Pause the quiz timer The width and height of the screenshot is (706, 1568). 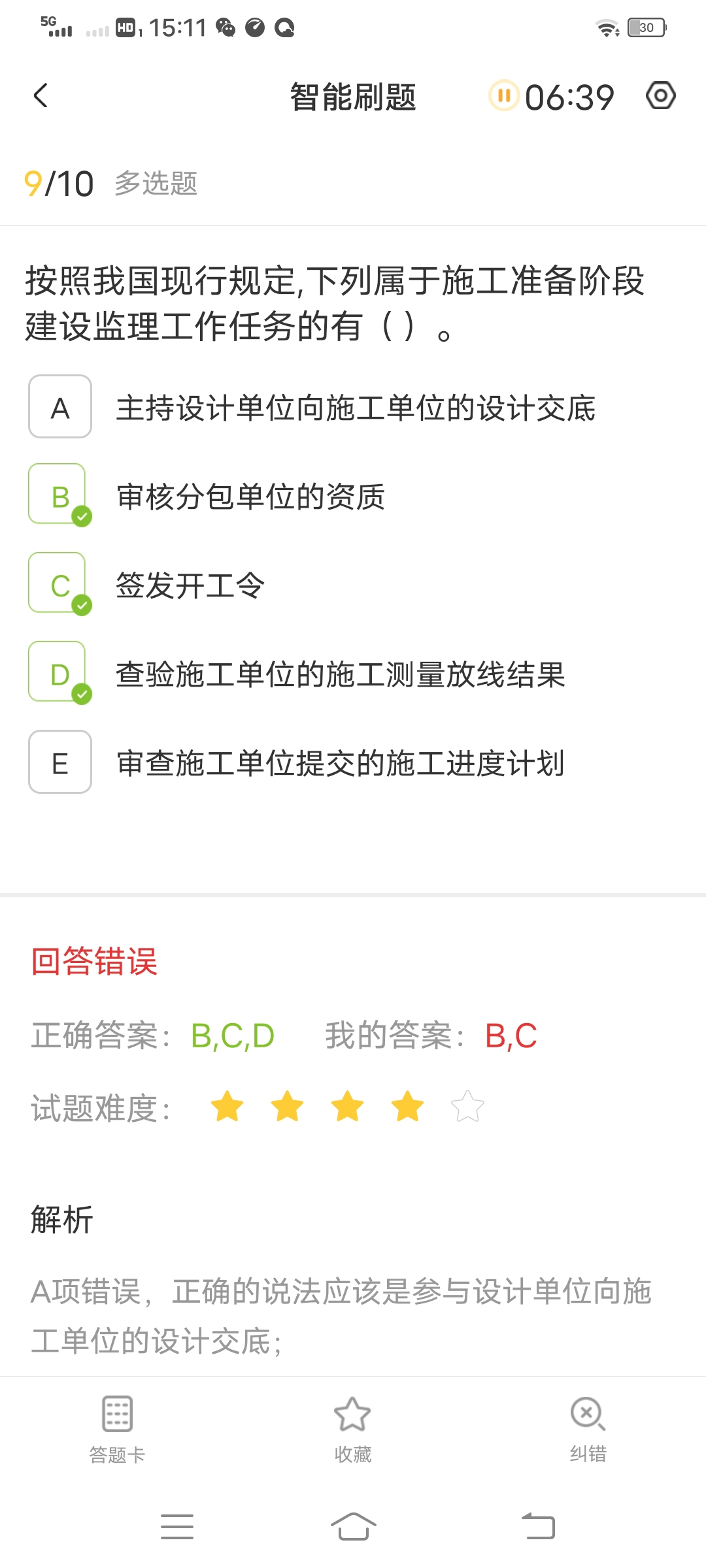pyautogui.click(x=503, y=96)
